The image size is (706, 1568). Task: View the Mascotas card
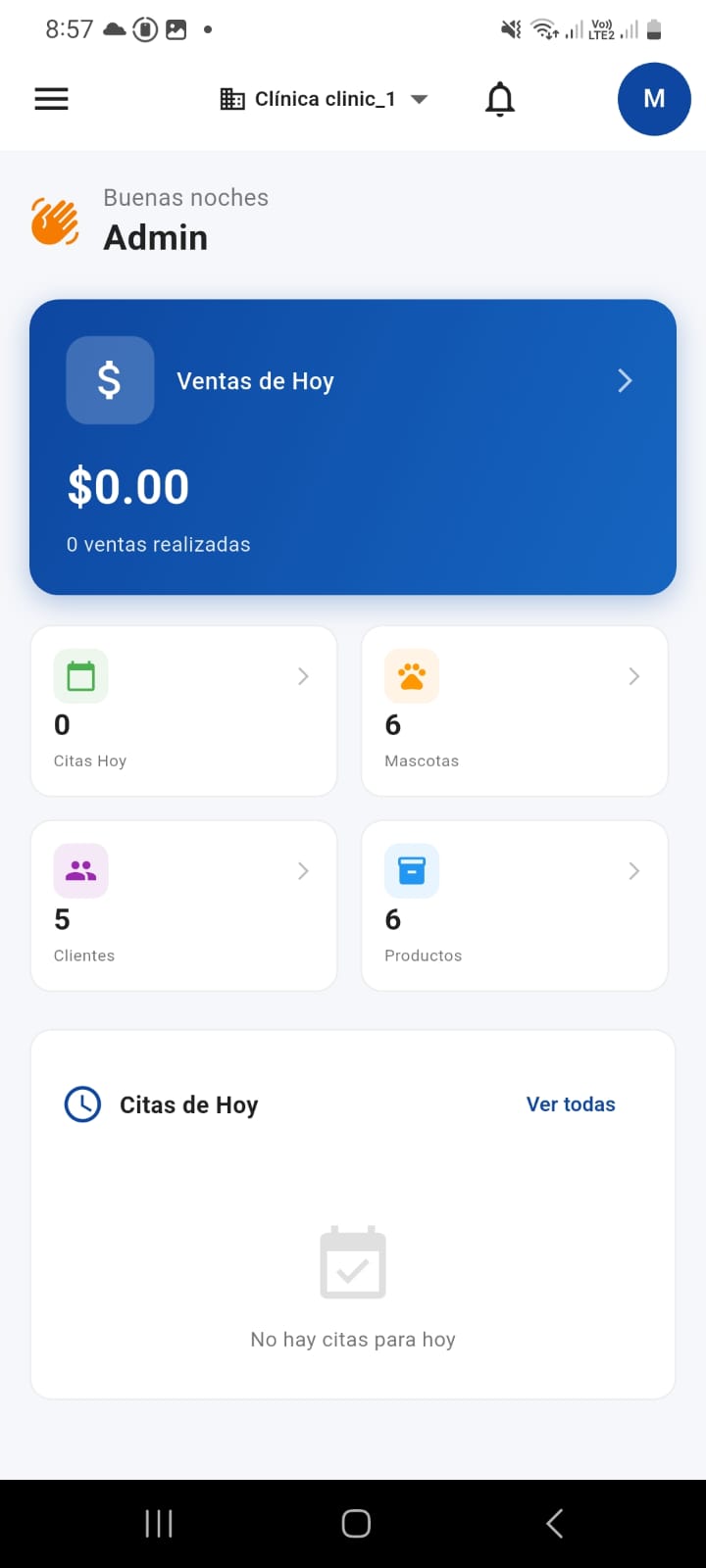click(515, 710)
